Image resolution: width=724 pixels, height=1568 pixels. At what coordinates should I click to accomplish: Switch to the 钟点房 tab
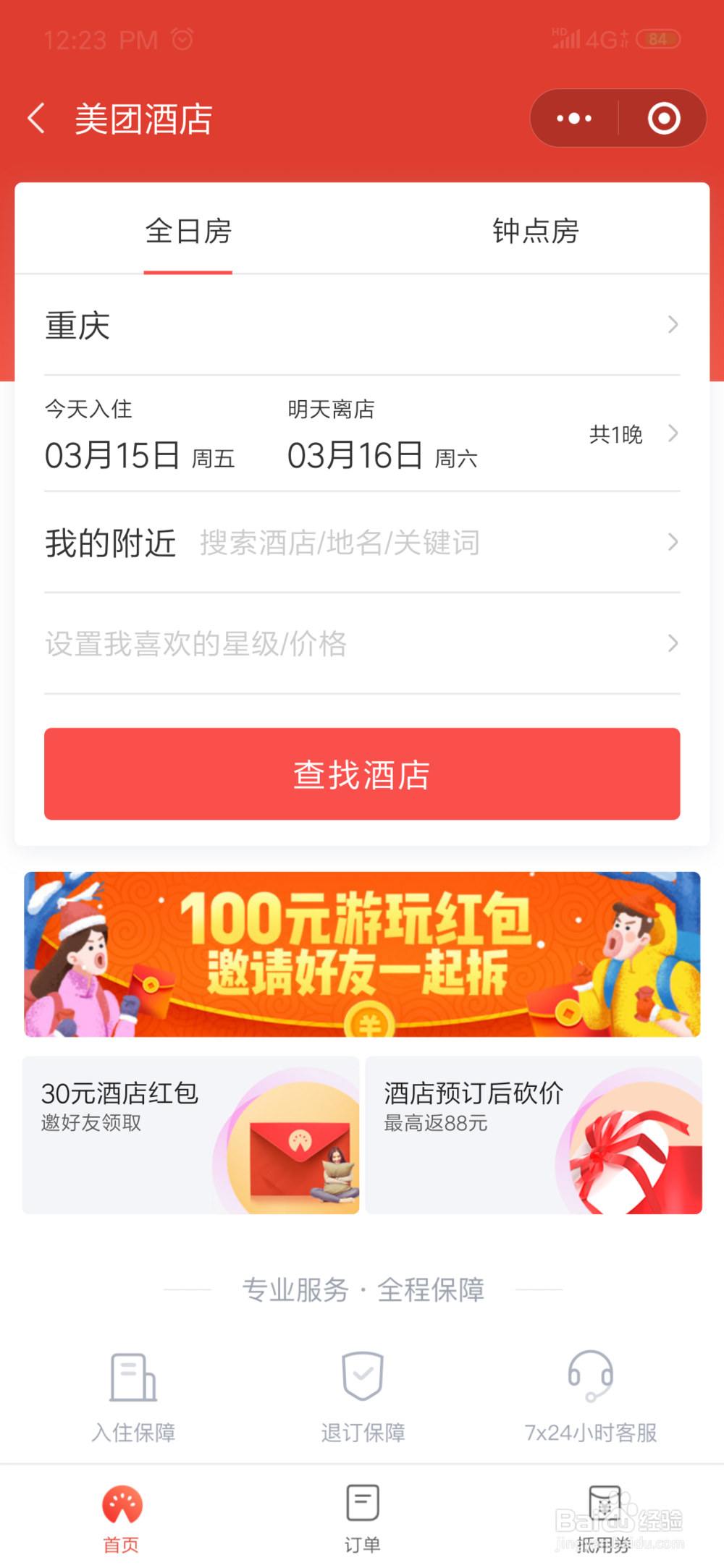536,232
